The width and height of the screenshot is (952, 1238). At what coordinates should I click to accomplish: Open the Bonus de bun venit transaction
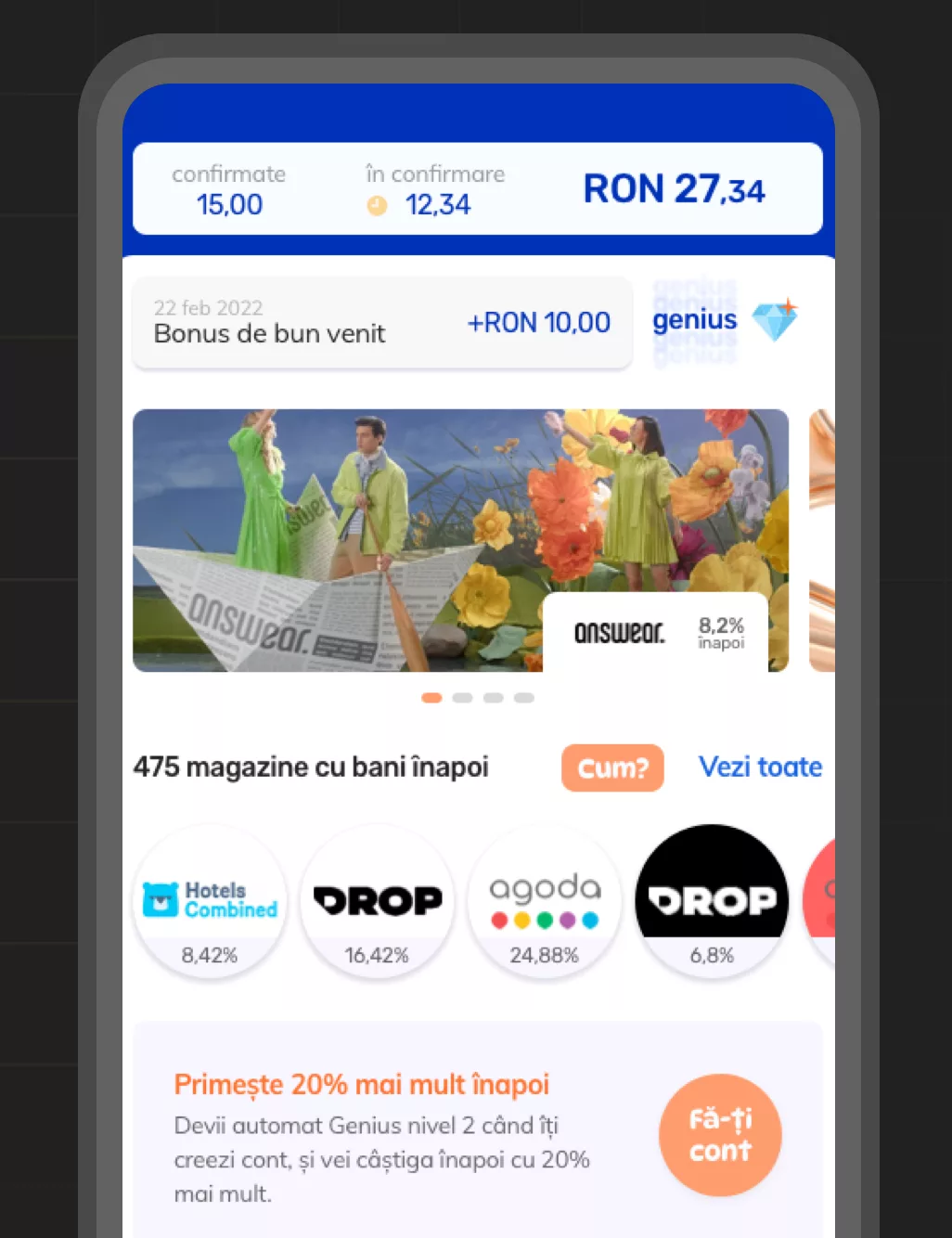point(381,323)
